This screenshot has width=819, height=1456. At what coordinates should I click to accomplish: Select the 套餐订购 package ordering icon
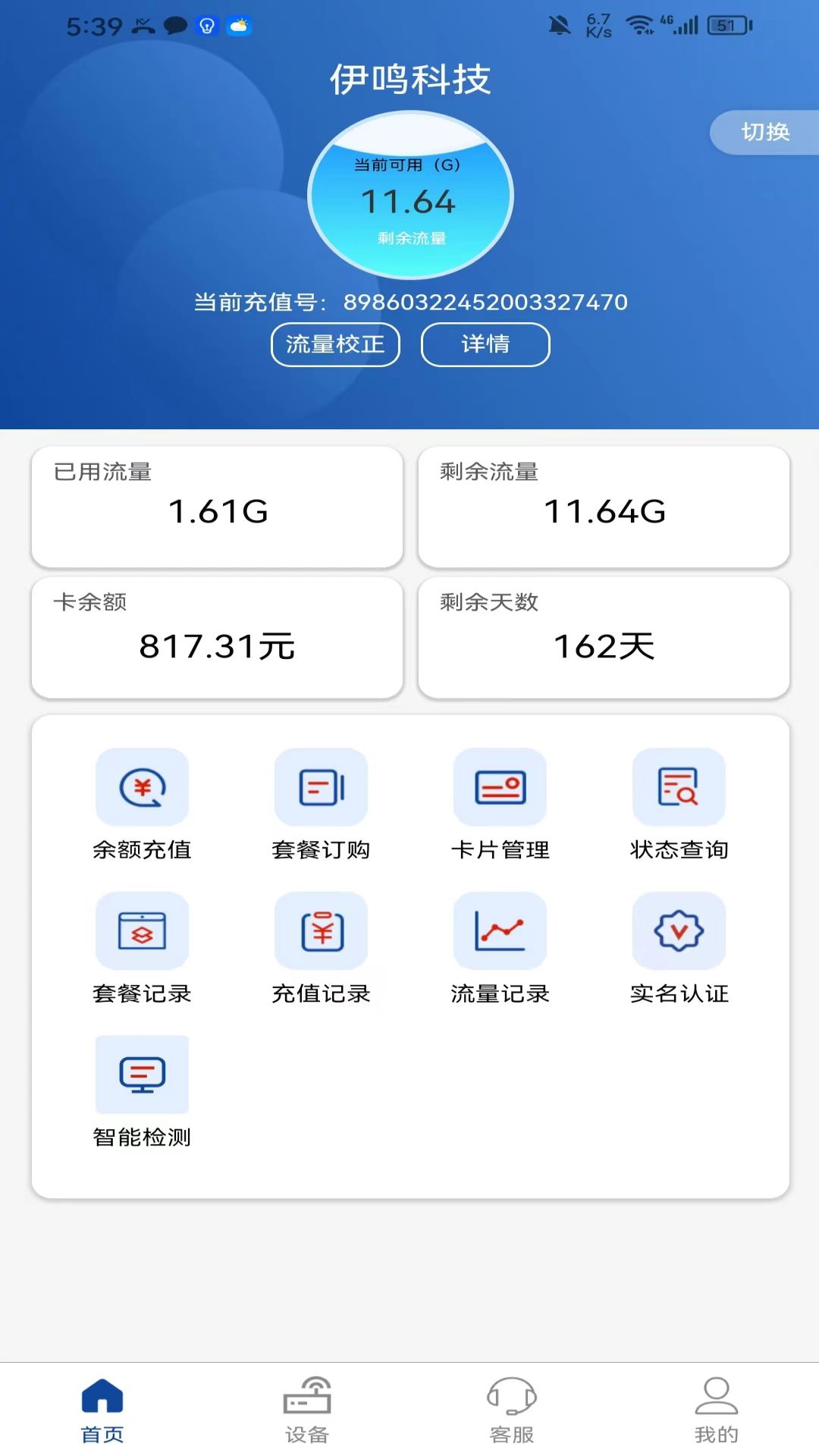(x=321, y=805)
